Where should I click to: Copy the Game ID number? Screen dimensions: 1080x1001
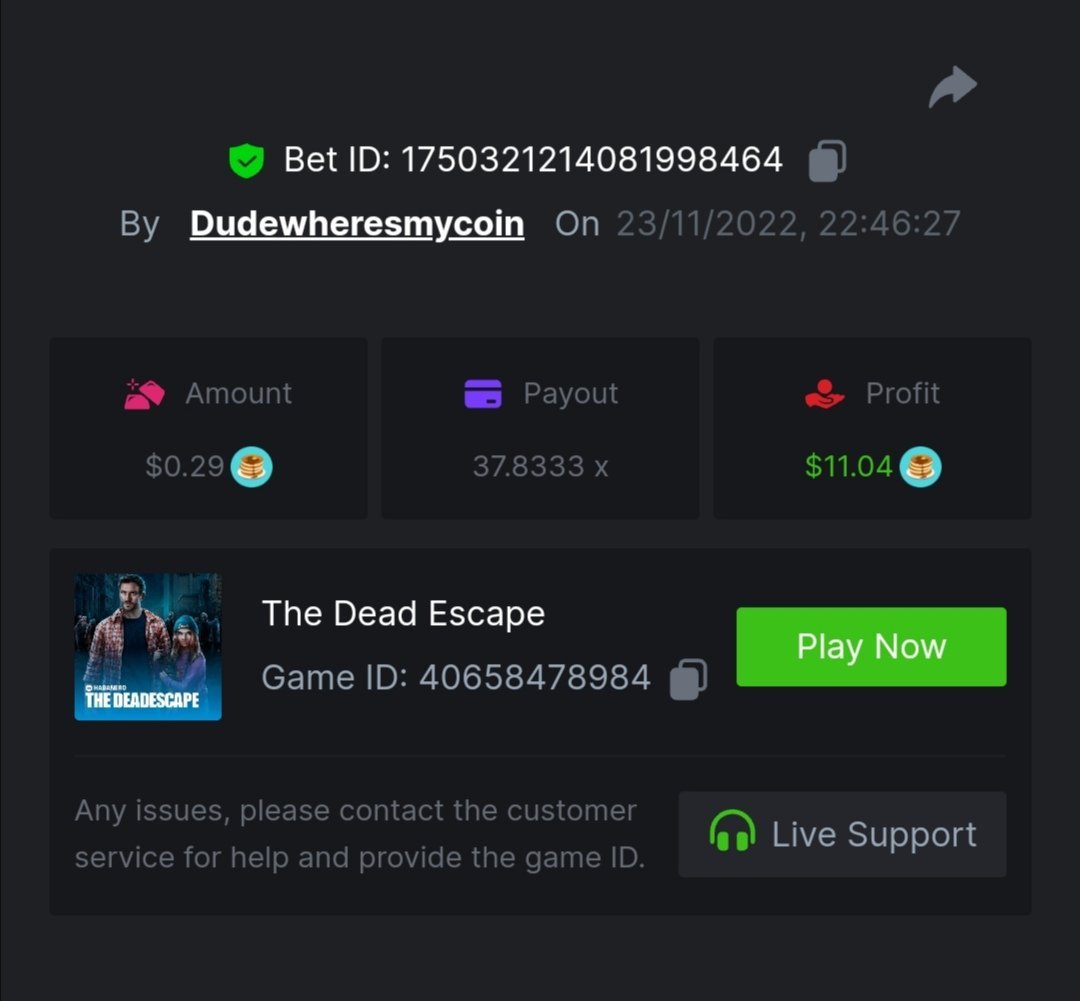coord(687,679)
